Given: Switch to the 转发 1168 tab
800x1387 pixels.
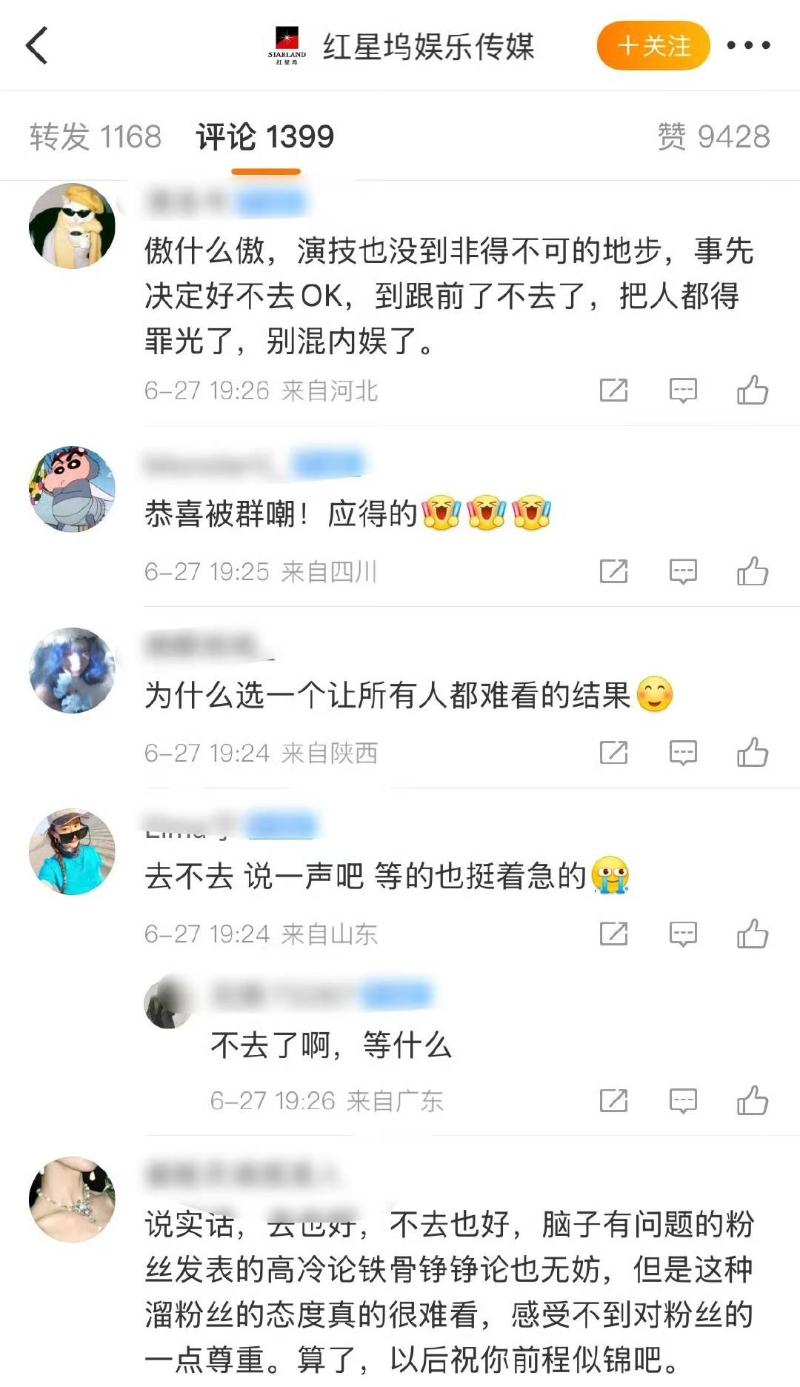Looking at the screenshot, I should click(x=95, y=137).
